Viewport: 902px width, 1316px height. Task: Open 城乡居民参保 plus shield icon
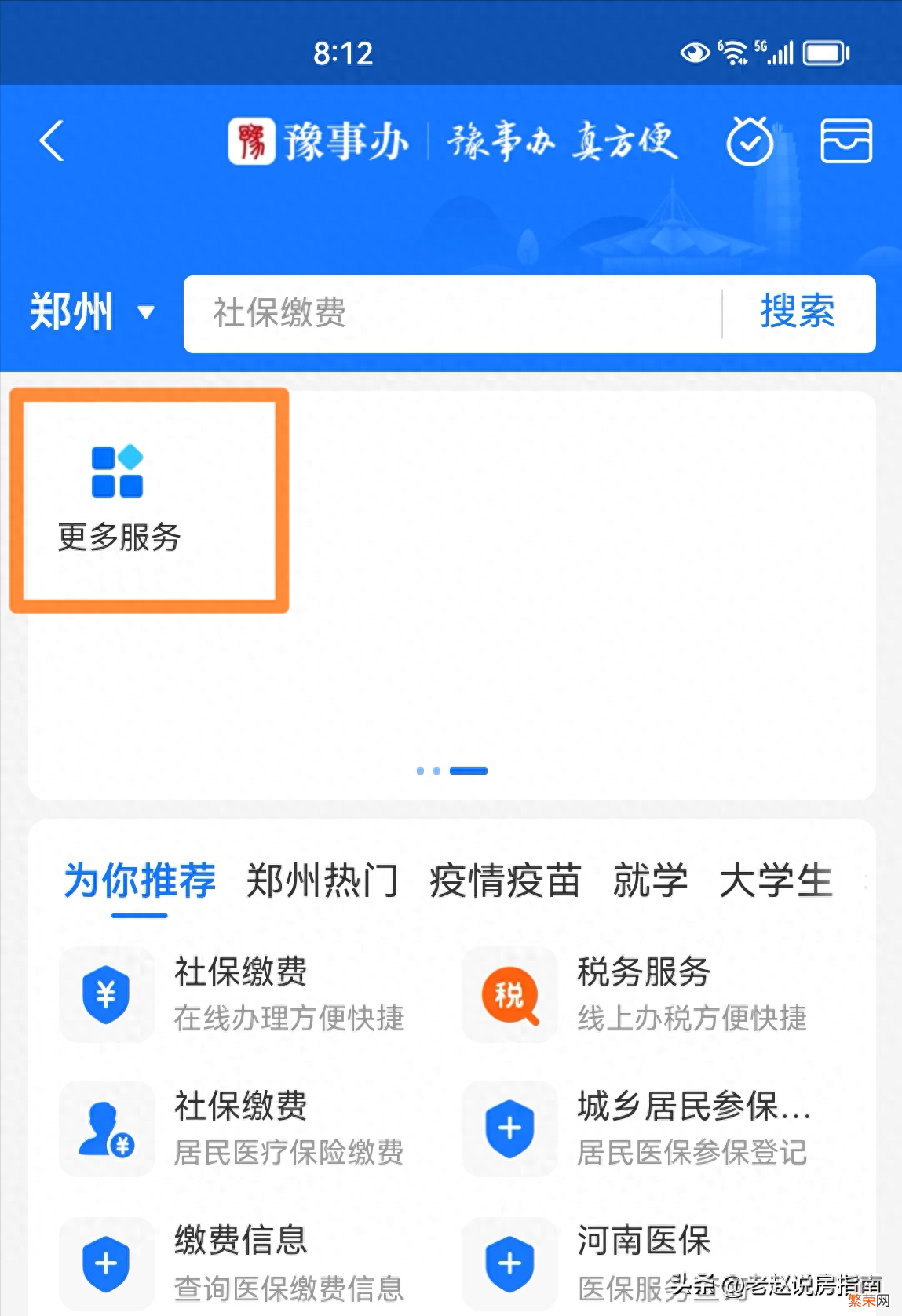point(509,1128)
